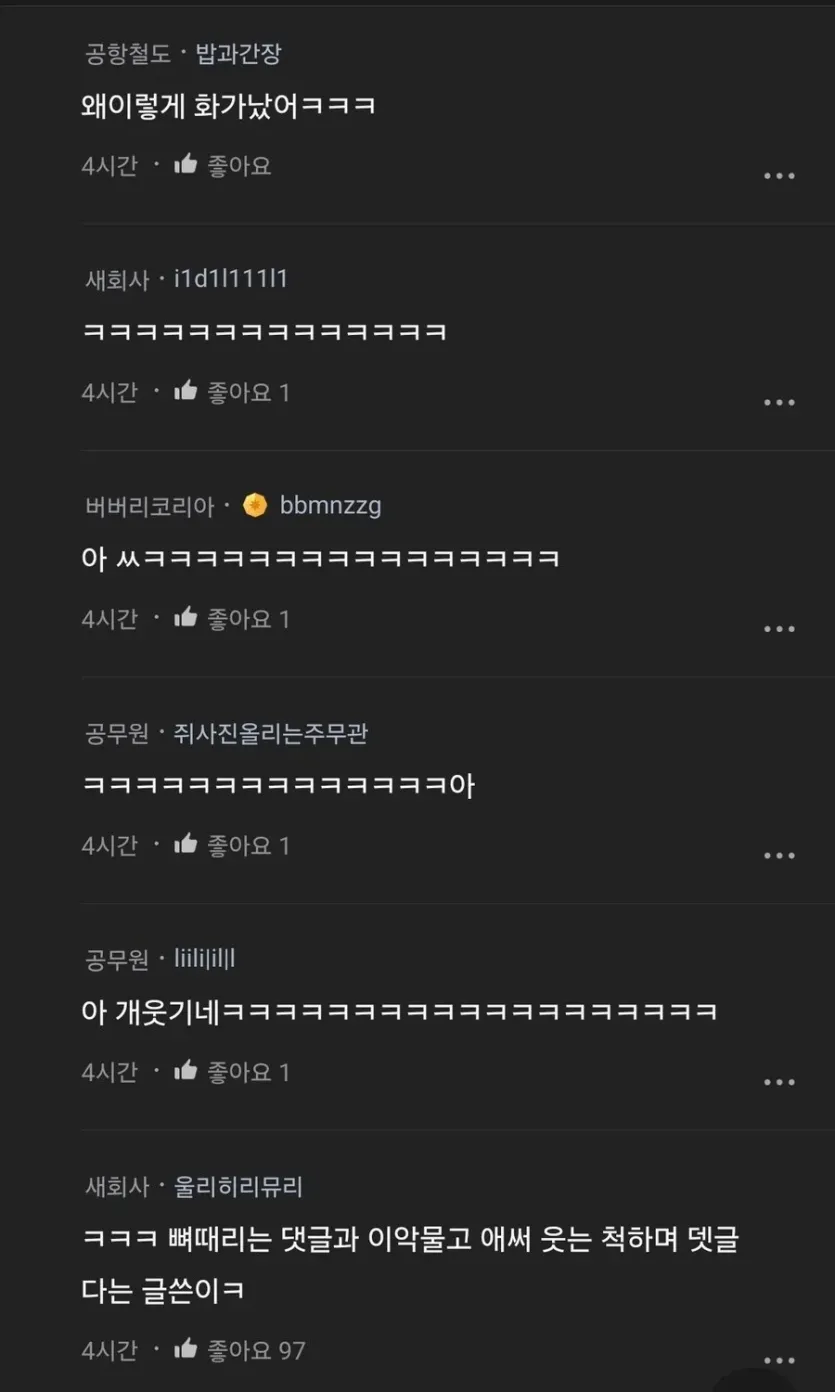Open the overflow menu on 아 개웃기네 comment
The image size is (835, 1392).
779,1082
